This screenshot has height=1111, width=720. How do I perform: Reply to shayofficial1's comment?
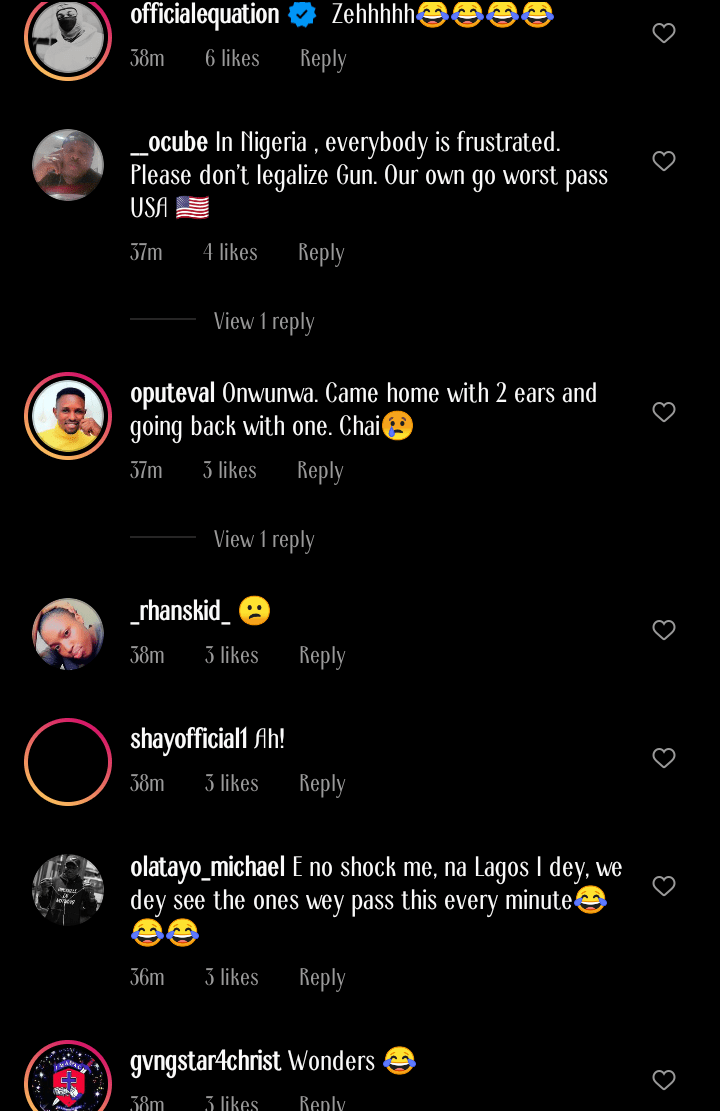pos(322,784)
